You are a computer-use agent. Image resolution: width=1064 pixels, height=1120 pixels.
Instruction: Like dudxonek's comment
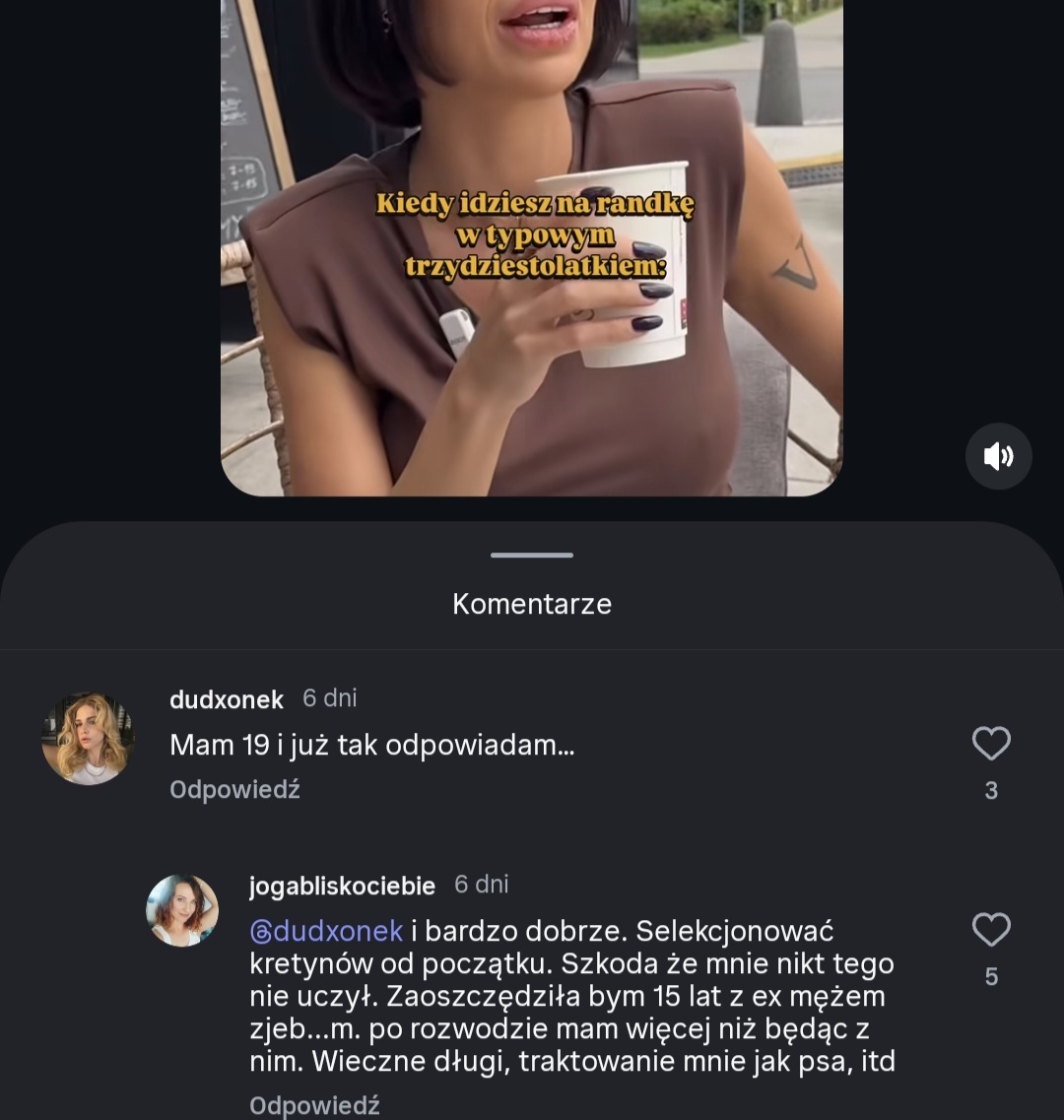(991, 744)
